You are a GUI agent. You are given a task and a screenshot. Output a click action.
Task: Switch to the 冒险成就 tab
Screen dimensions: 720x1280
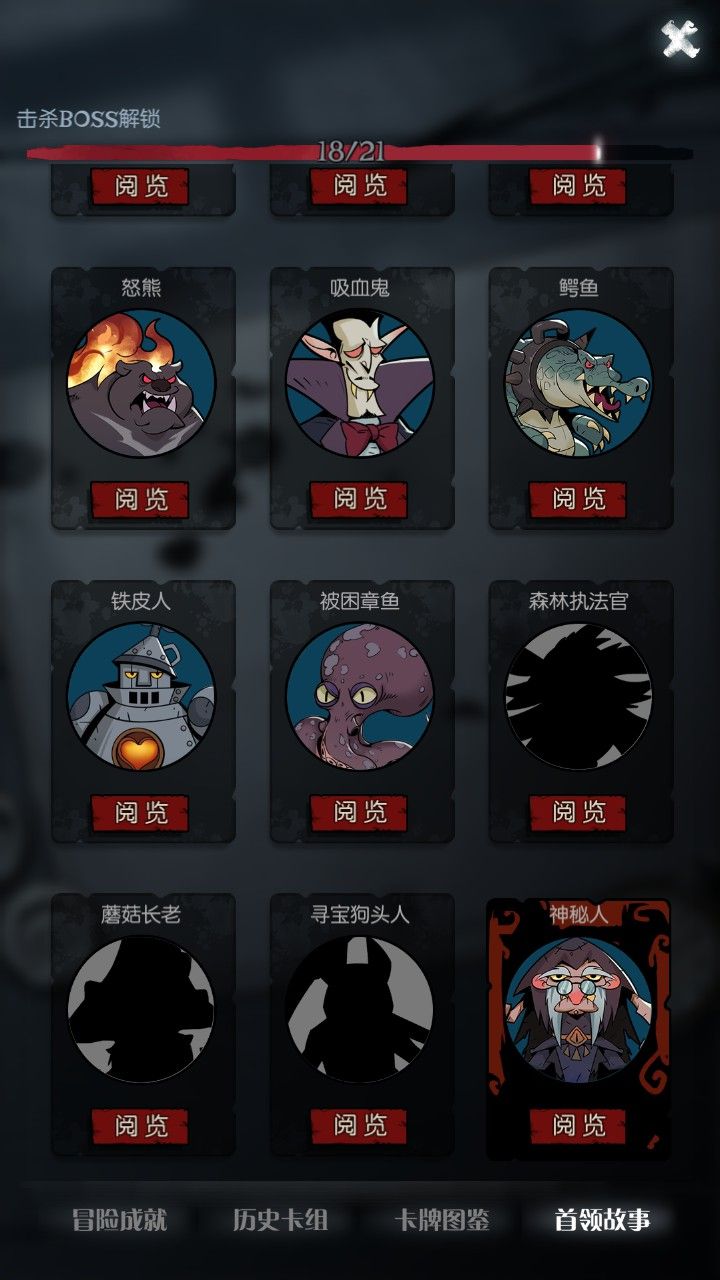coord(119,1220)
